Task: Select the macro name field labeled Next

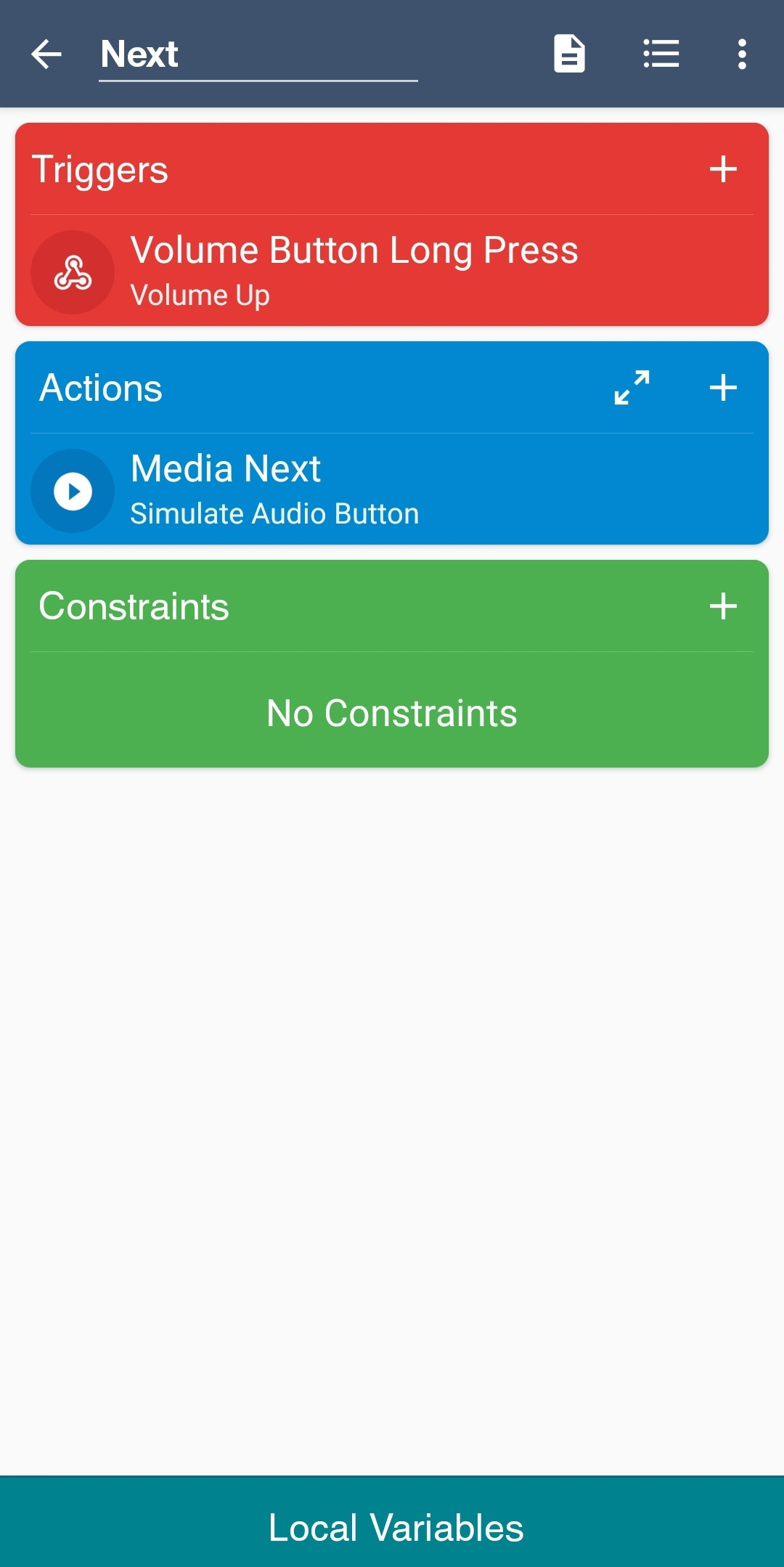Action: tap(258, 54)
